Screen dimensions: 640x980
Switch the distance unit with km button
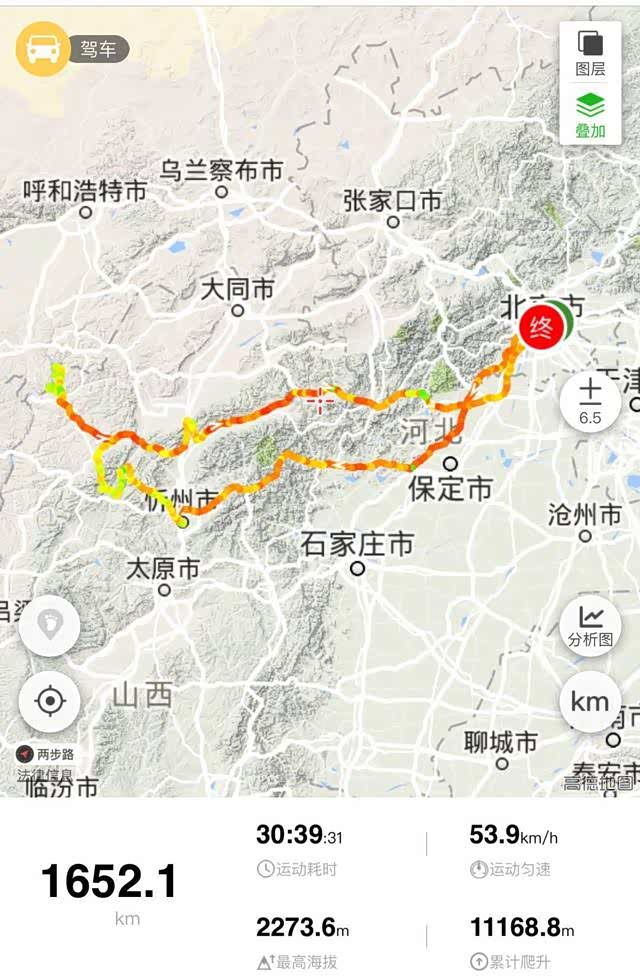[x=590, y=701]
